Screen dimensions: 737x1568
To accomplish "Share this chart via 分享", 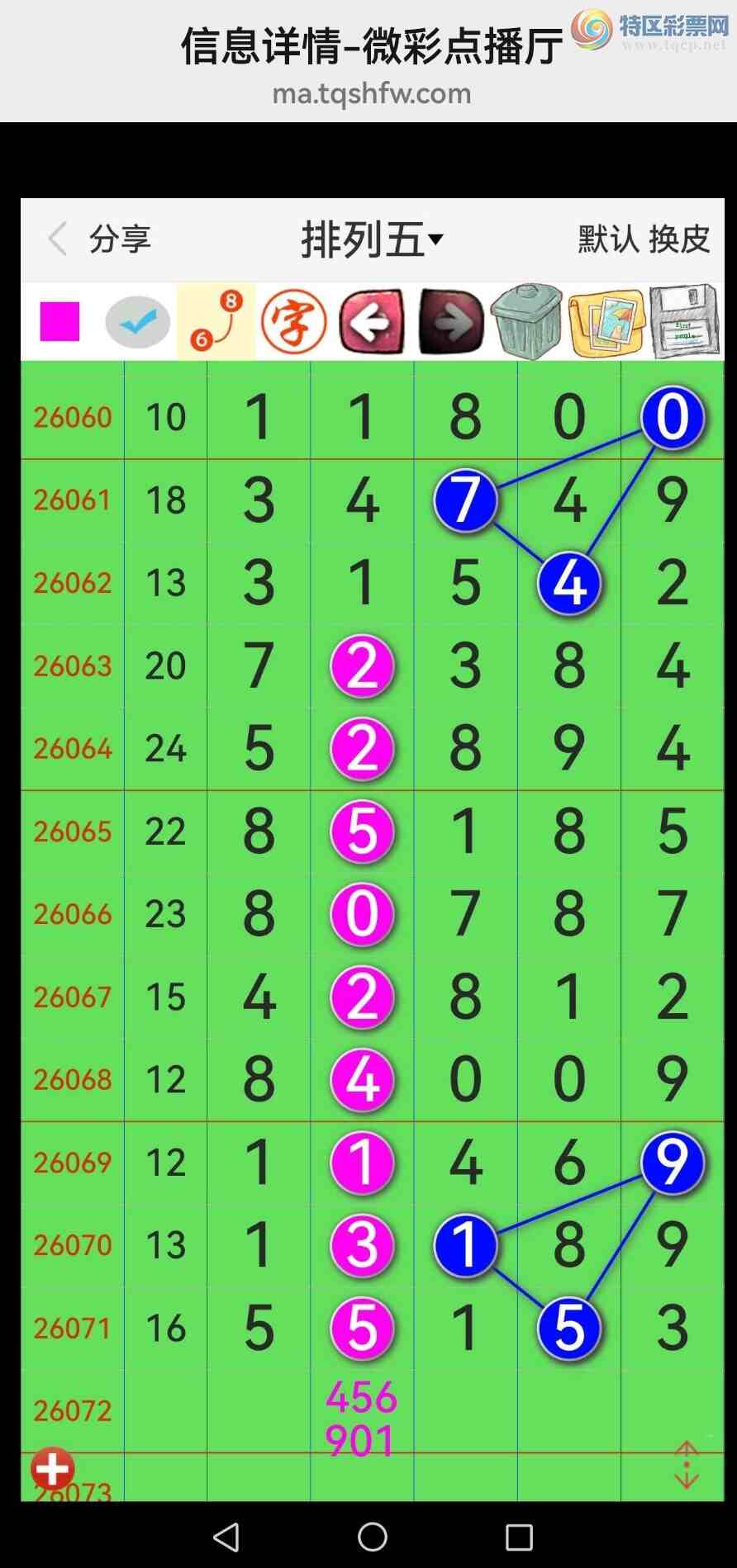I will (120, 239).
